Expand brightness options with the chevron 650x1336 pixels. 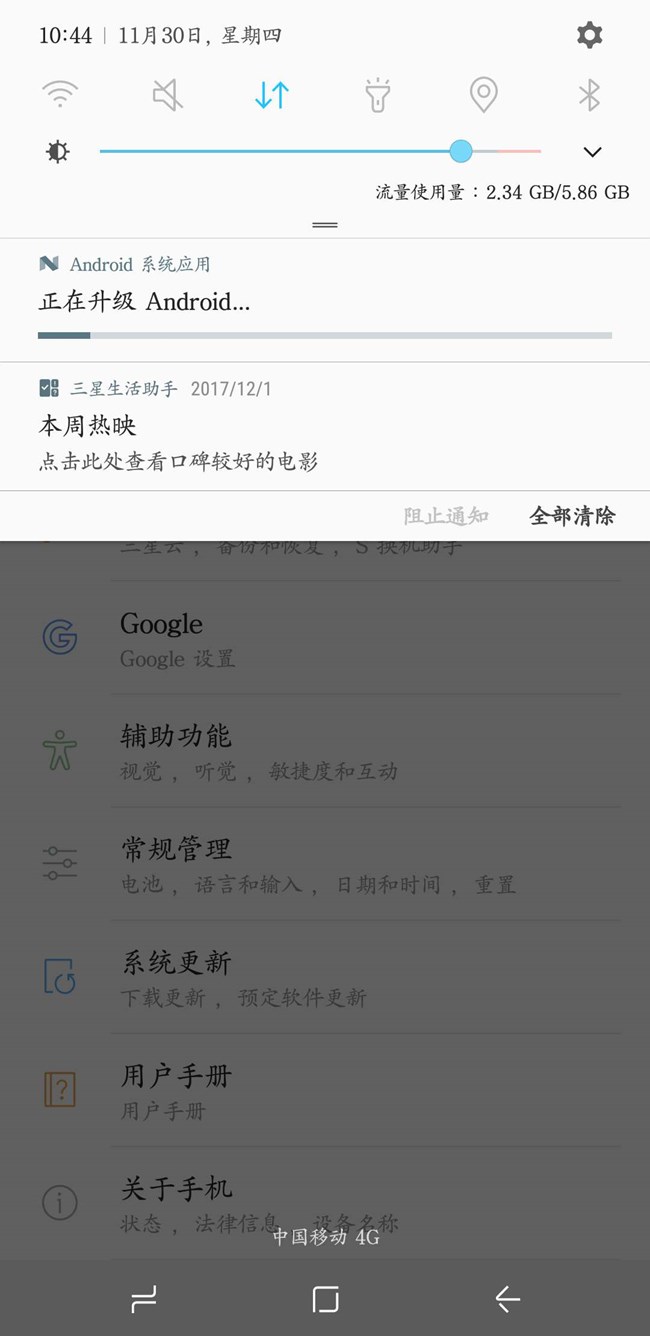[592, 152]
